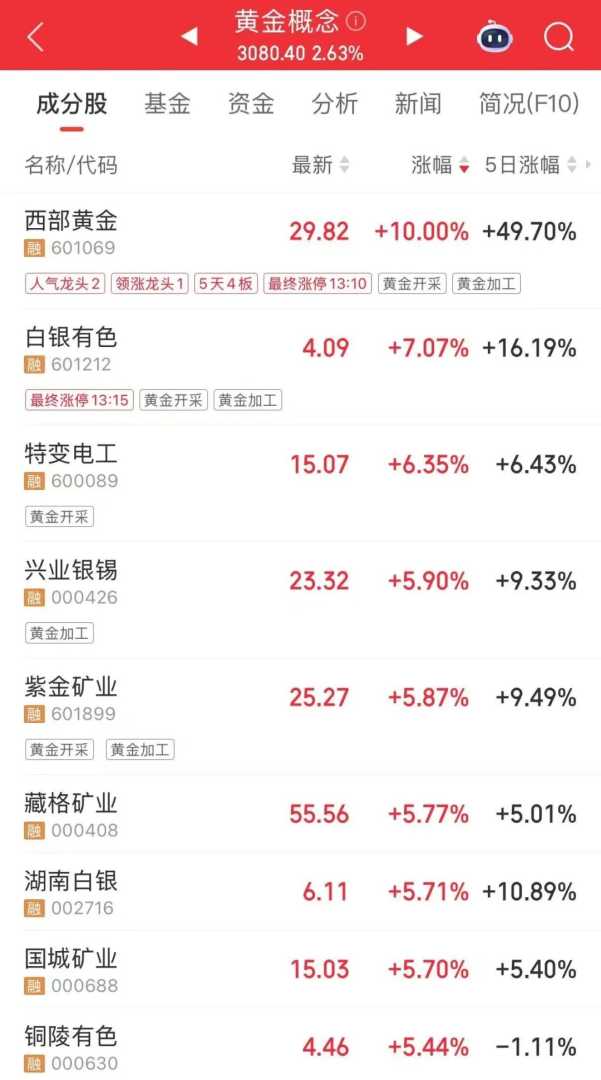Sort the list by 最新 price
The height and width of the screenshot is (1080, 601).
coord(320,165)
